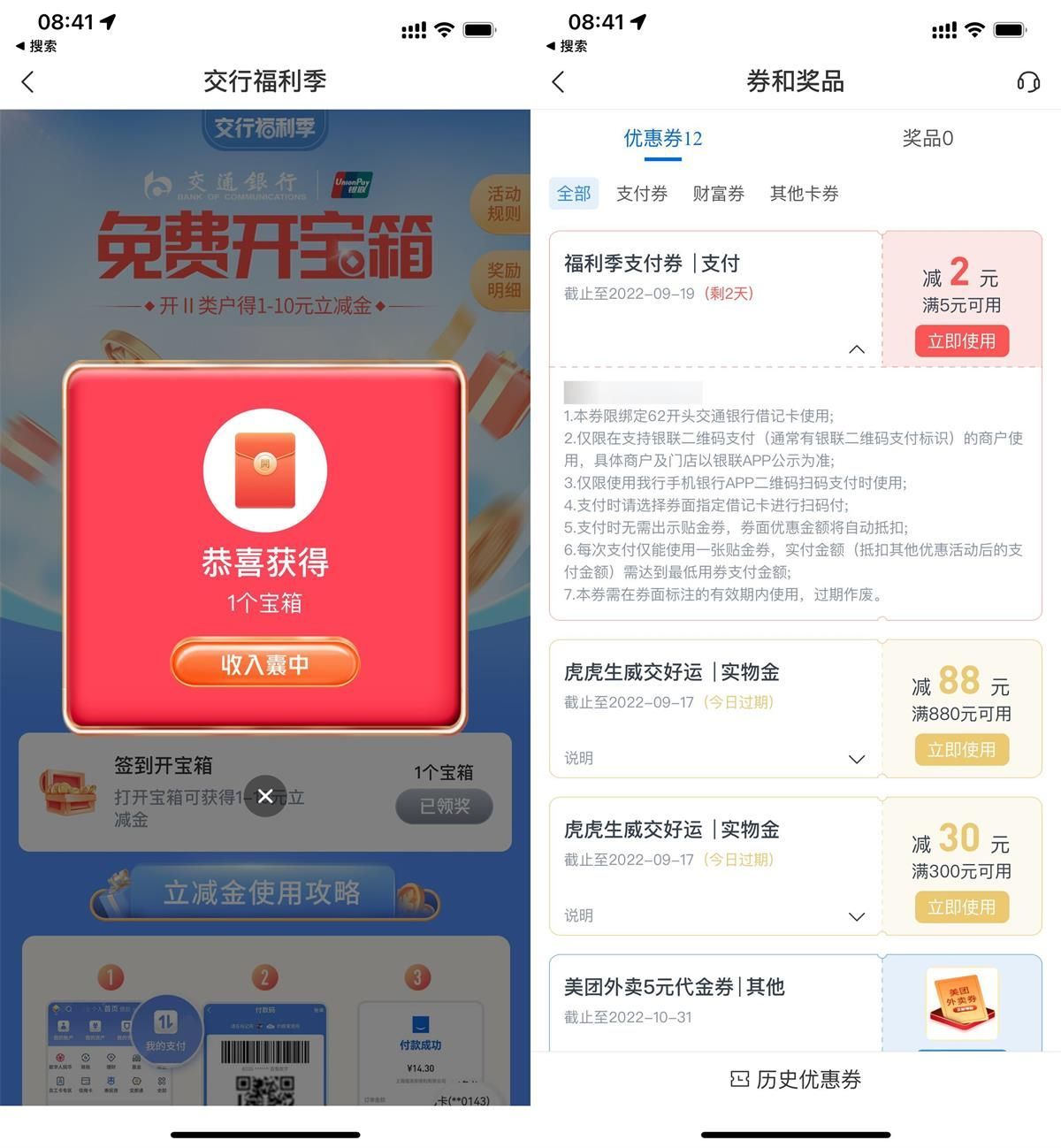Contact customer service via the headset icon
This screenshot has height=1148, width=1061.
(x=1027, y=82)
